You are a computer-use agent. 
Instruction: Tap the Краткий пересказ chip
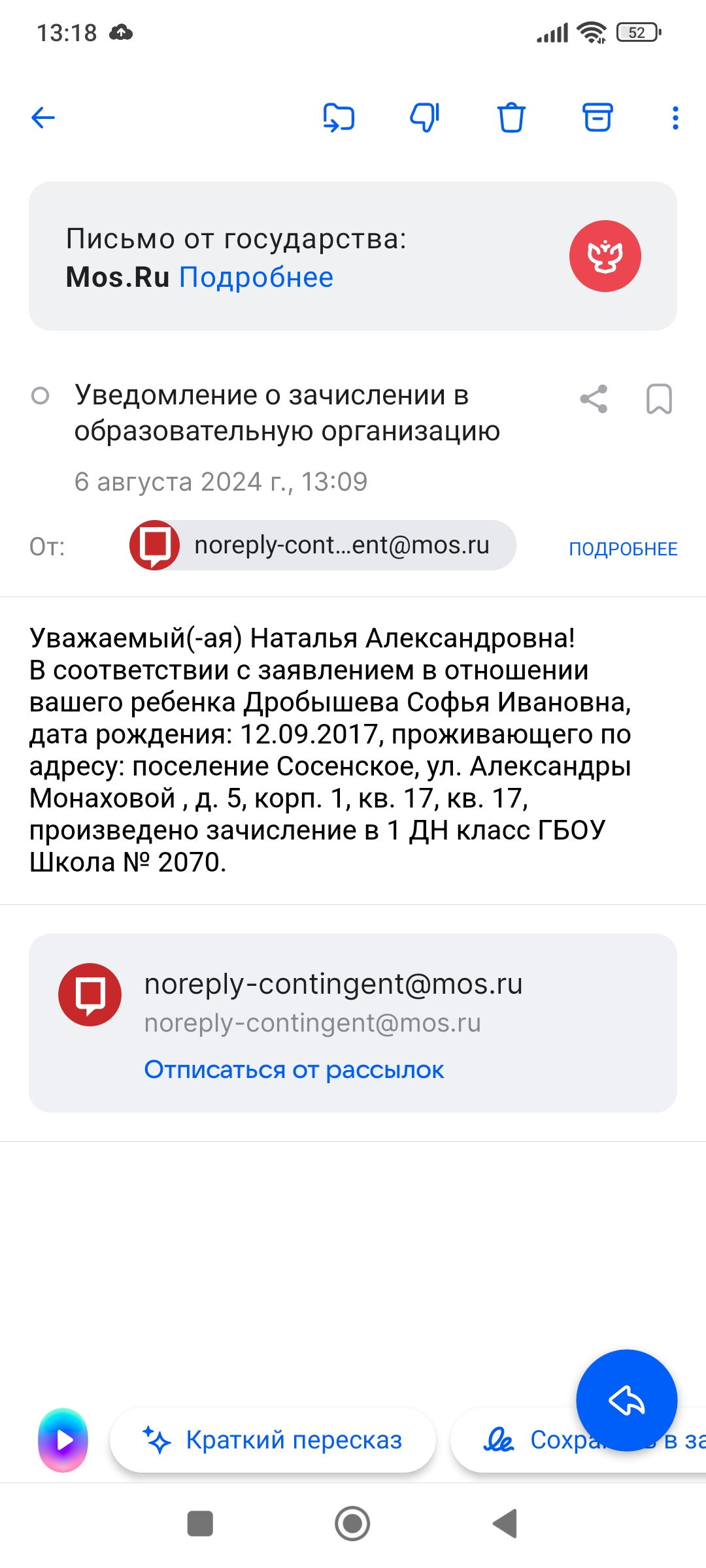[273, 1440]
